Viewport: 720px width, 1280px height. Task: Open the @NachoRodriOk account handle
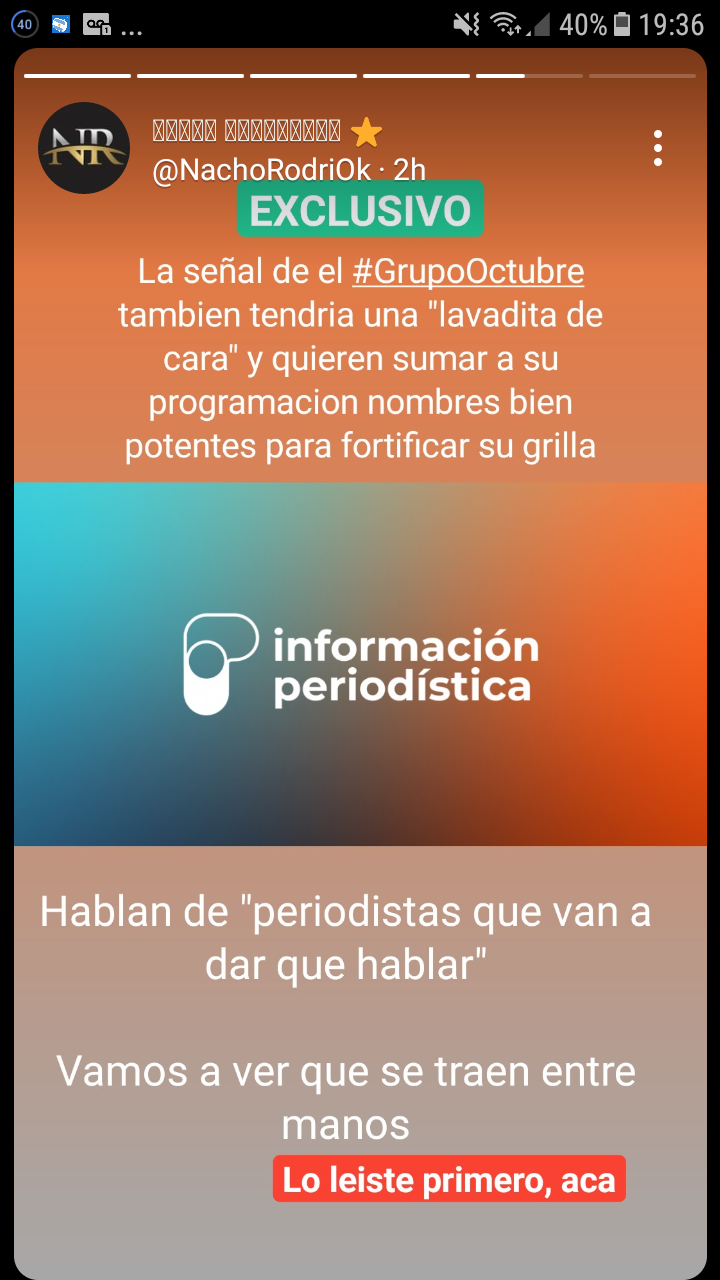pyautogui.click(x=261, y=170)
